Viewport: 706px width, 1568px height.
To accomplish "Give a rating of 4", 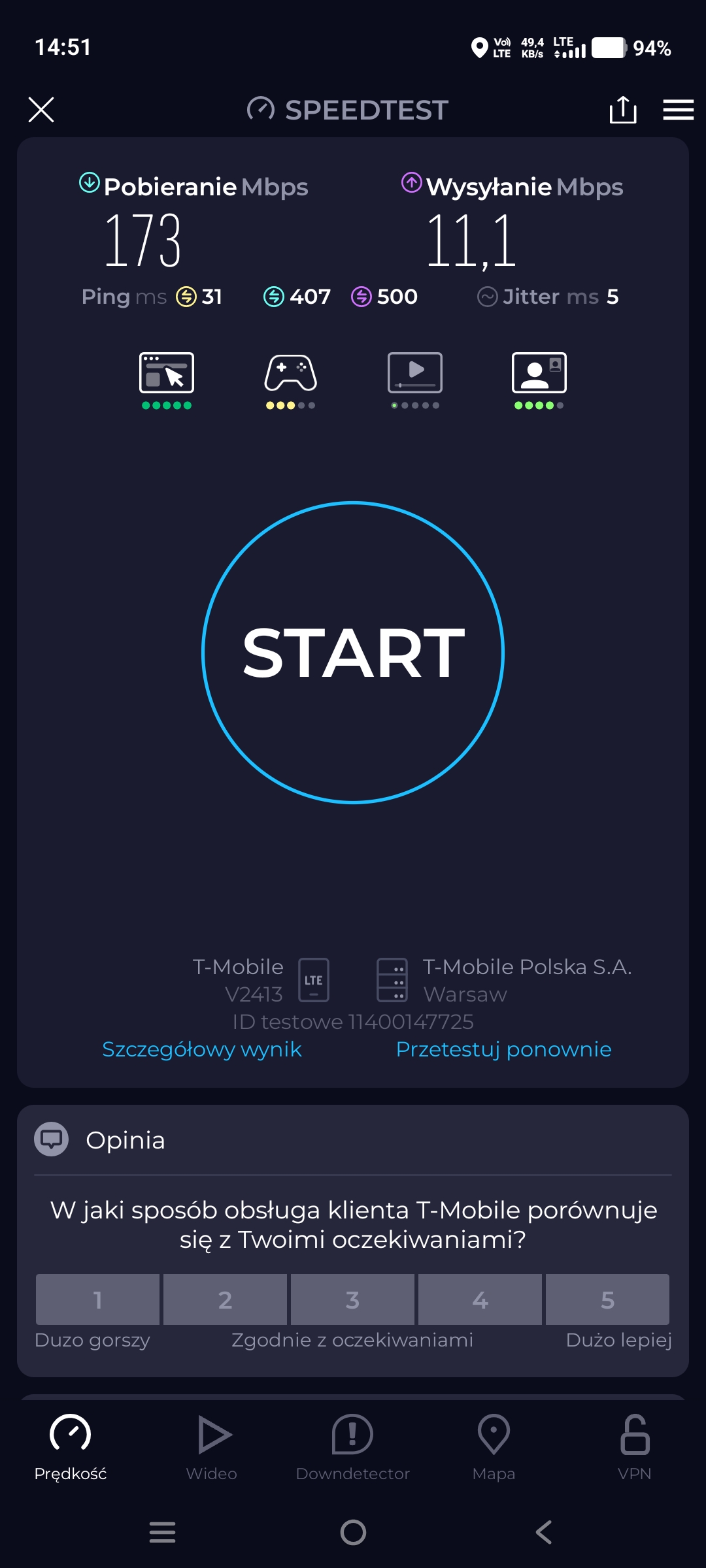I will tap(480, 1299).
